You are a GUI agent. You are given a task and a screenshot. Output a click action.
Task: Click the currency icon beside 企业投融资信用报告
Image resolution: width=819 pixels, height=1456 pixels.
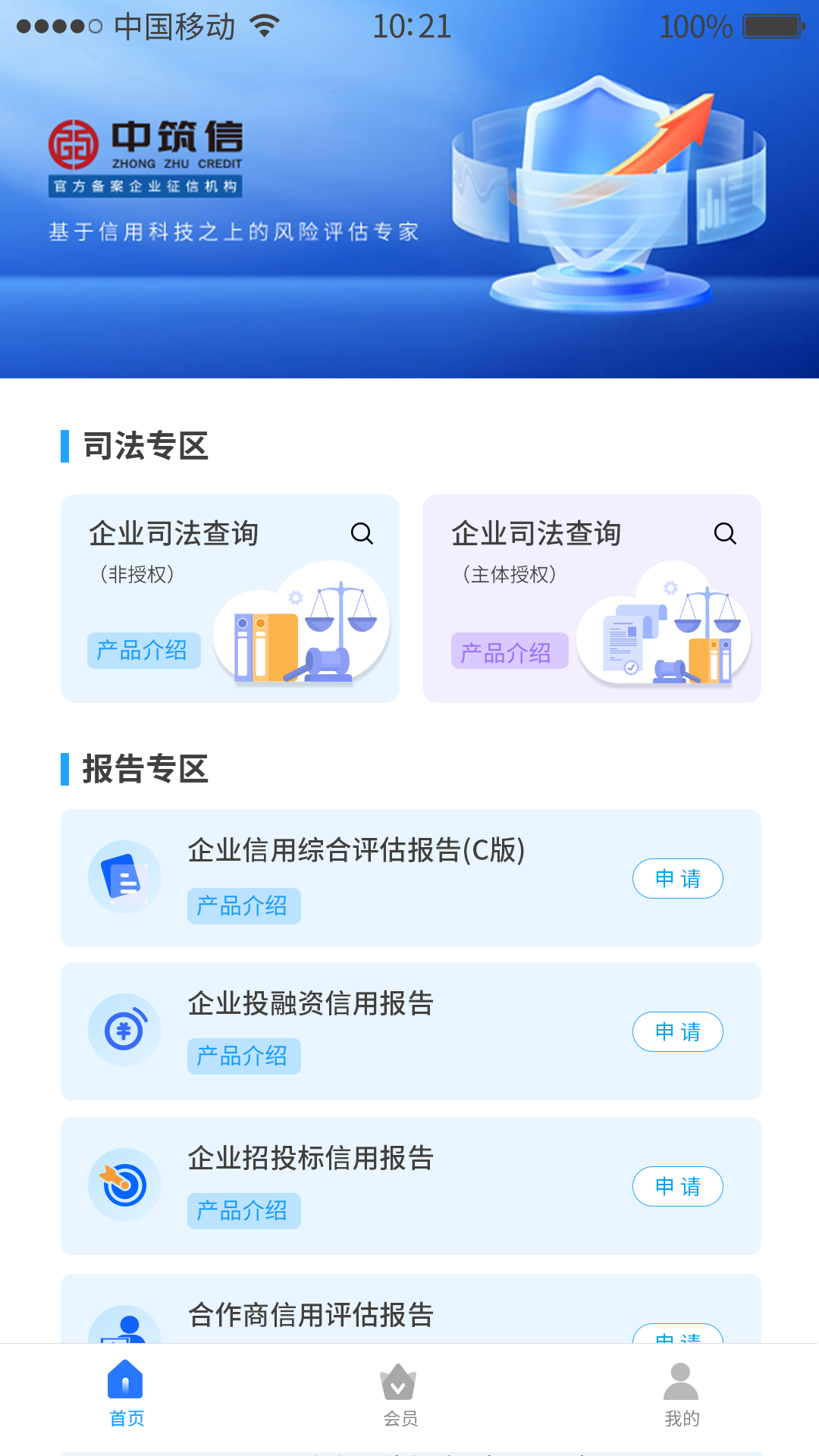(124, 1030)
